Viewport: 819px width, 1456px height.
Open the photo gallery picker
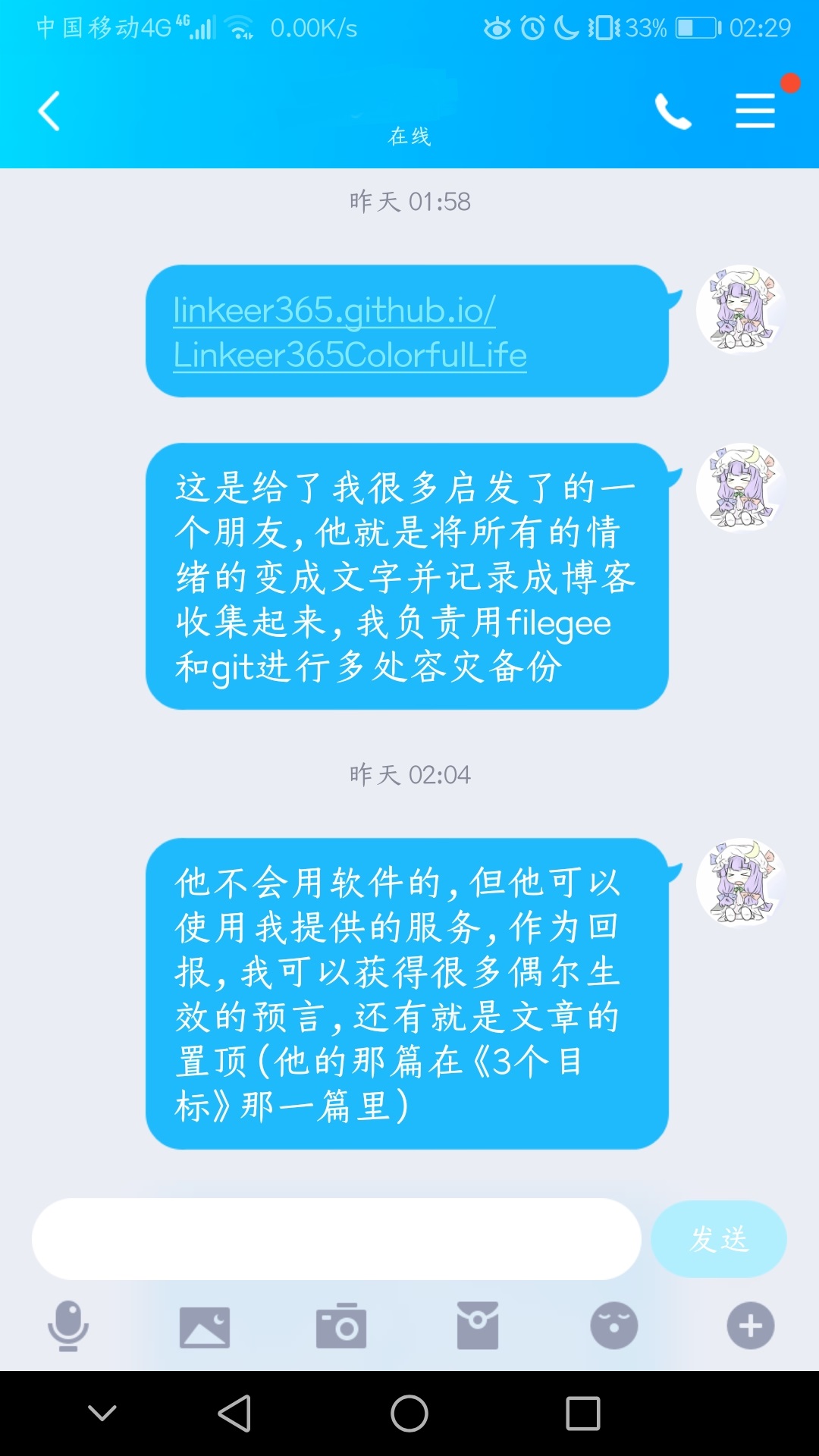[x=205, y=1326]
